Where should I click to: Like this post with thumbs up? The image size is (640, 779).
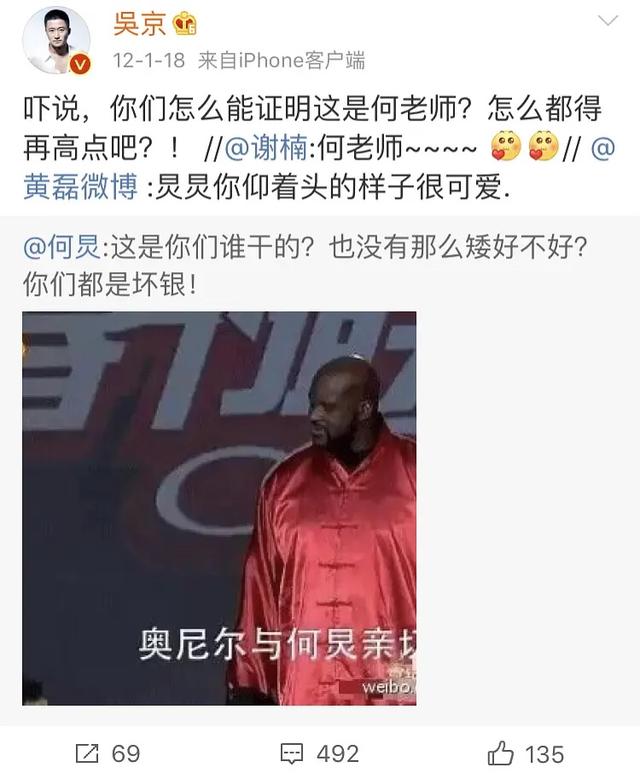point(527,752)
